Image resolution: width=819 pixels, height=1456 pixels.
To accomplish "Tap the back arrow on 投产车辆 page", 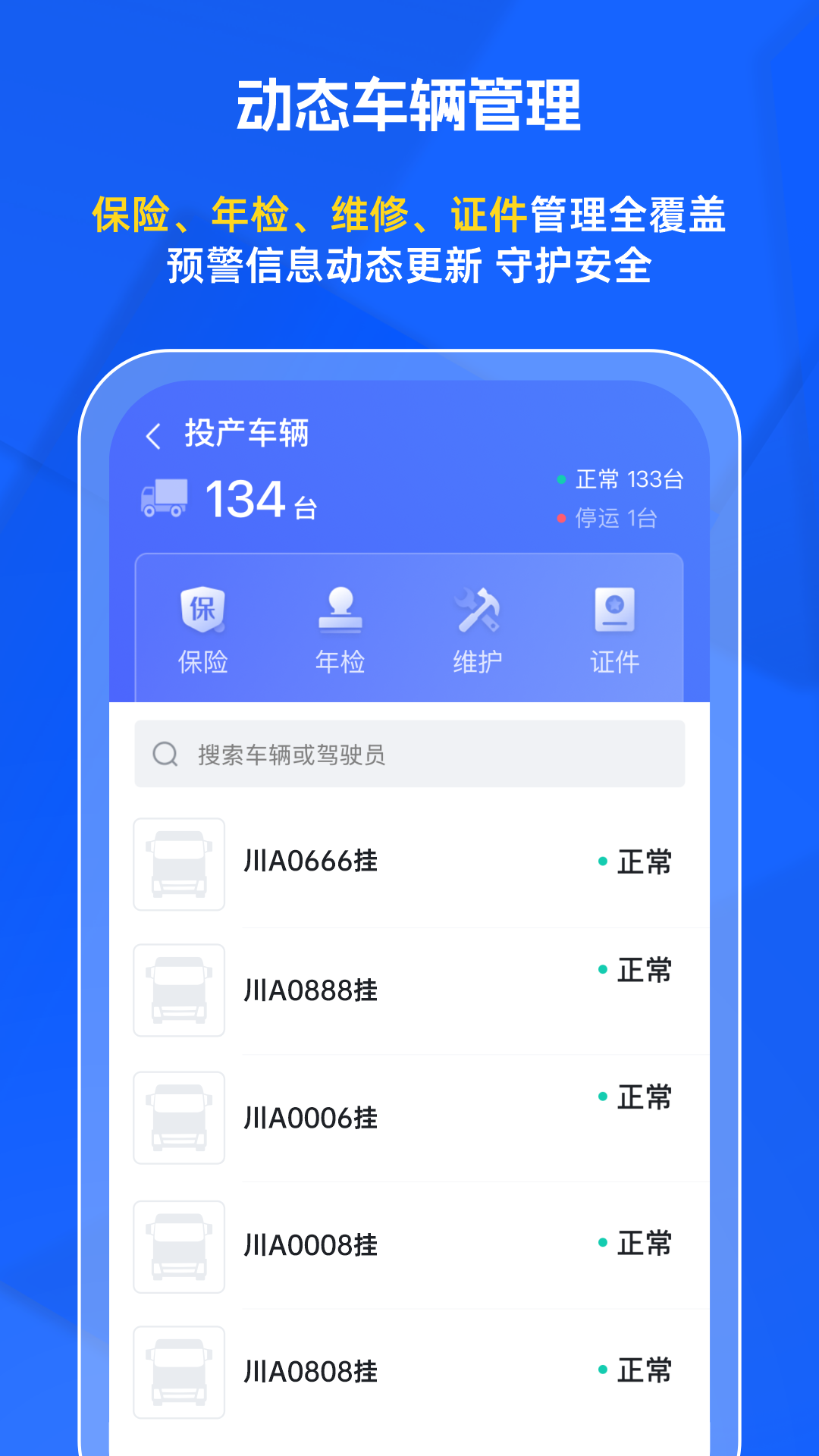I will click(x=154, y=433).
